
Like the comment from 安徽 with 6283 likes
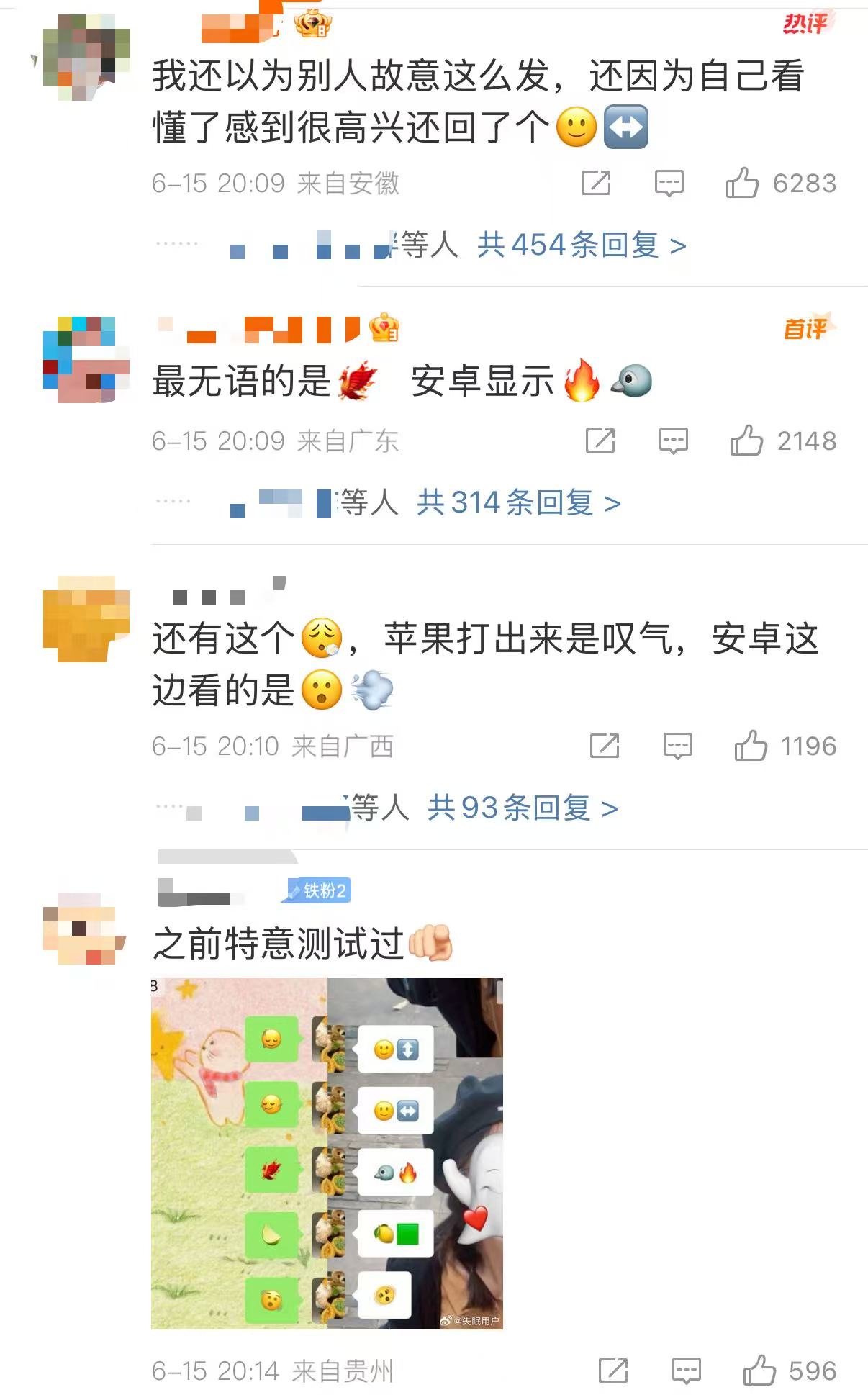tap(742, 183)
